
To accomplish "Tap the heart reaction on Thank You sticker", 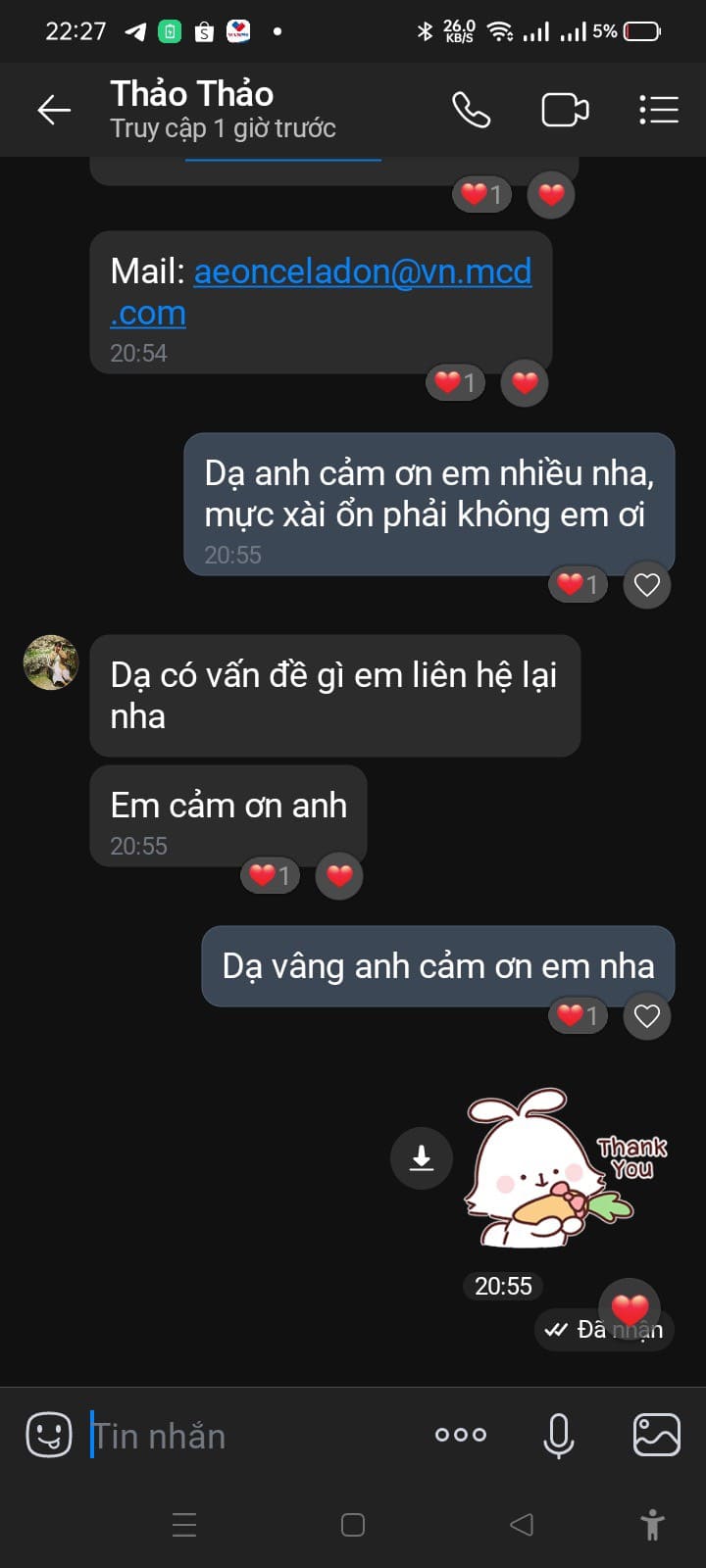I will tap(630, 1307).
